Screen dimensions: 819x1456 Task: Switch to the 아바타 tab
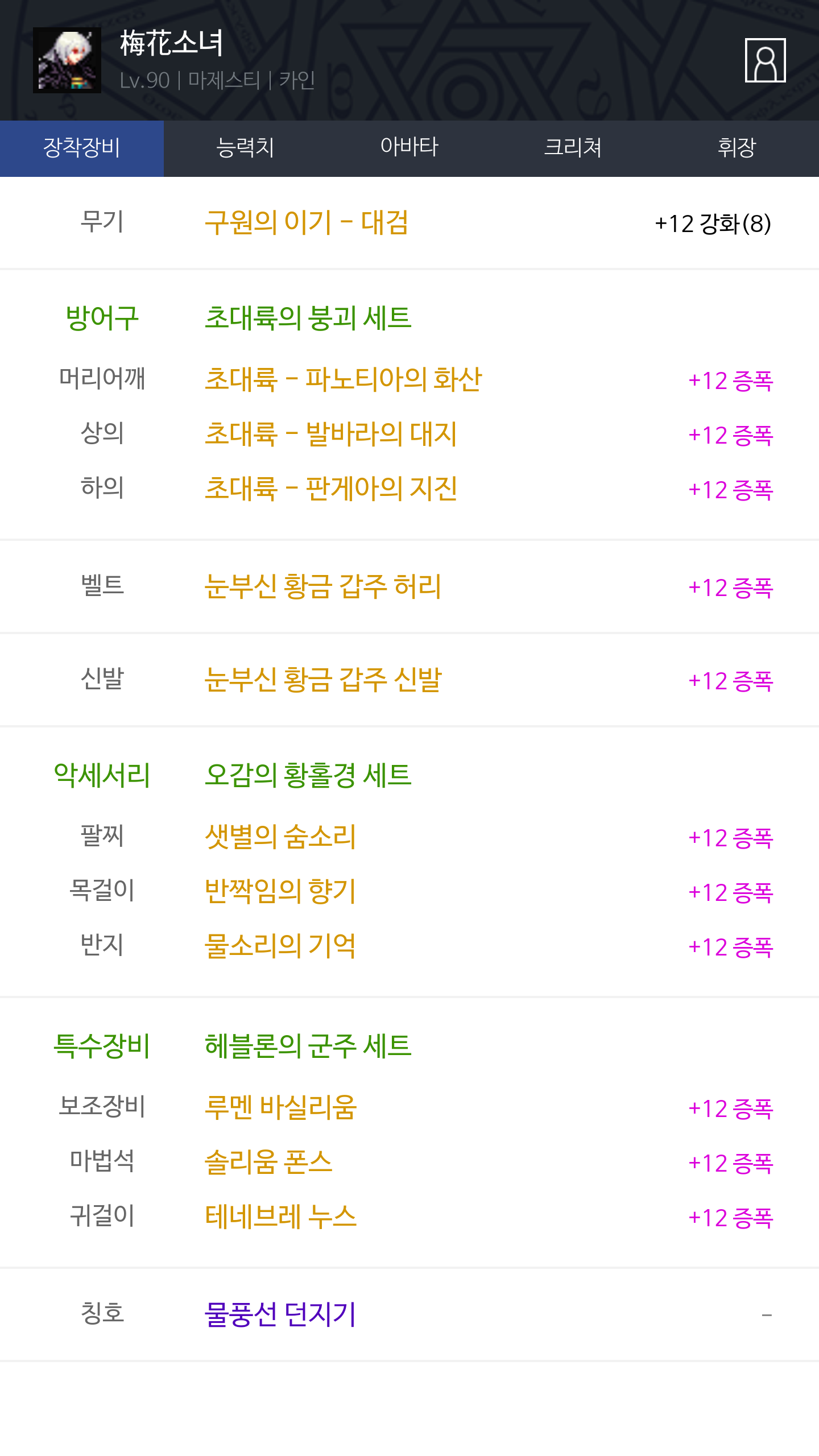pyautogui.click(x=409, y=148)
